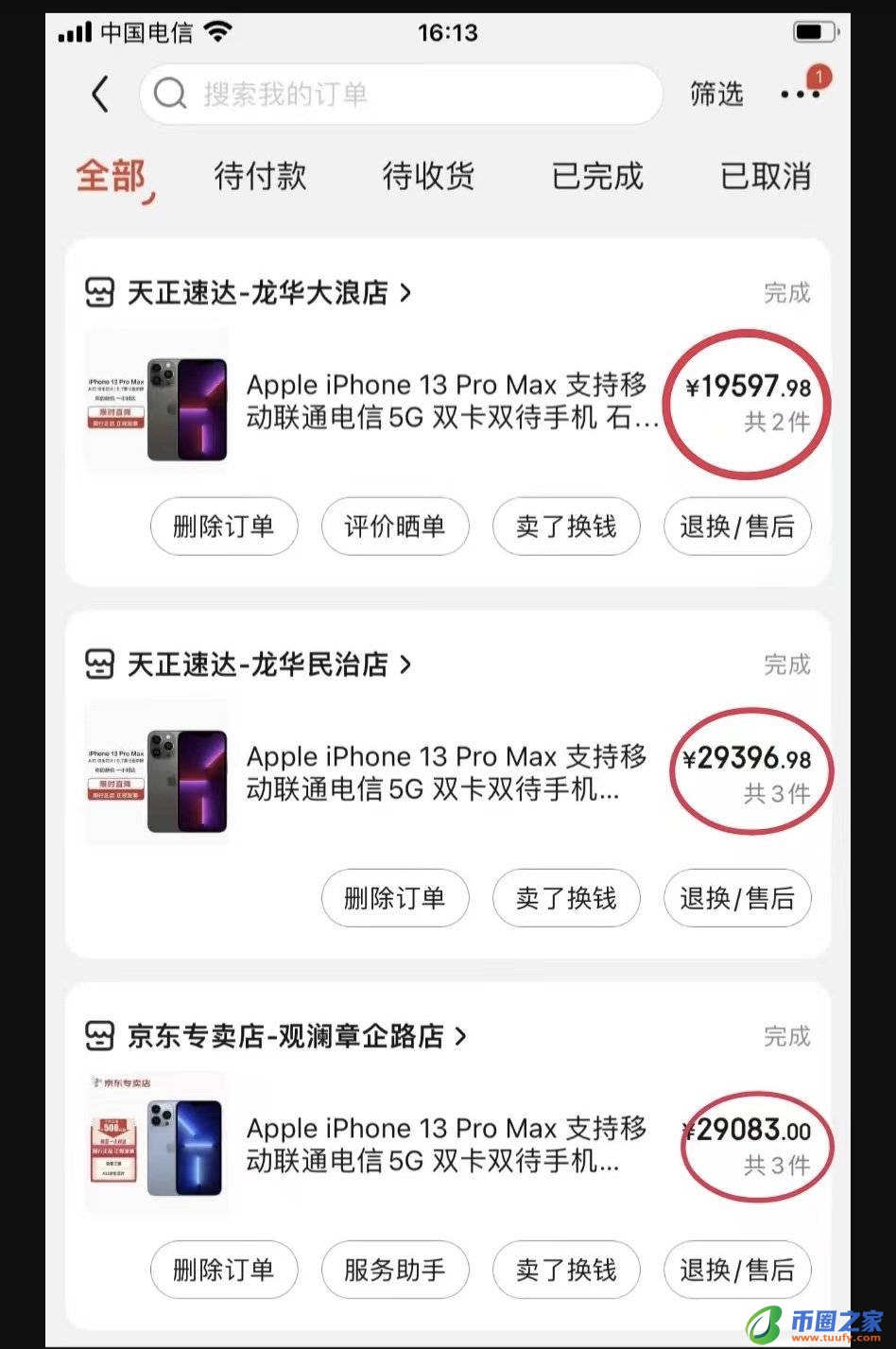Open the 筛选 filter options
The width and height of the screenshot is (896, 1349).
click(717, 95)
